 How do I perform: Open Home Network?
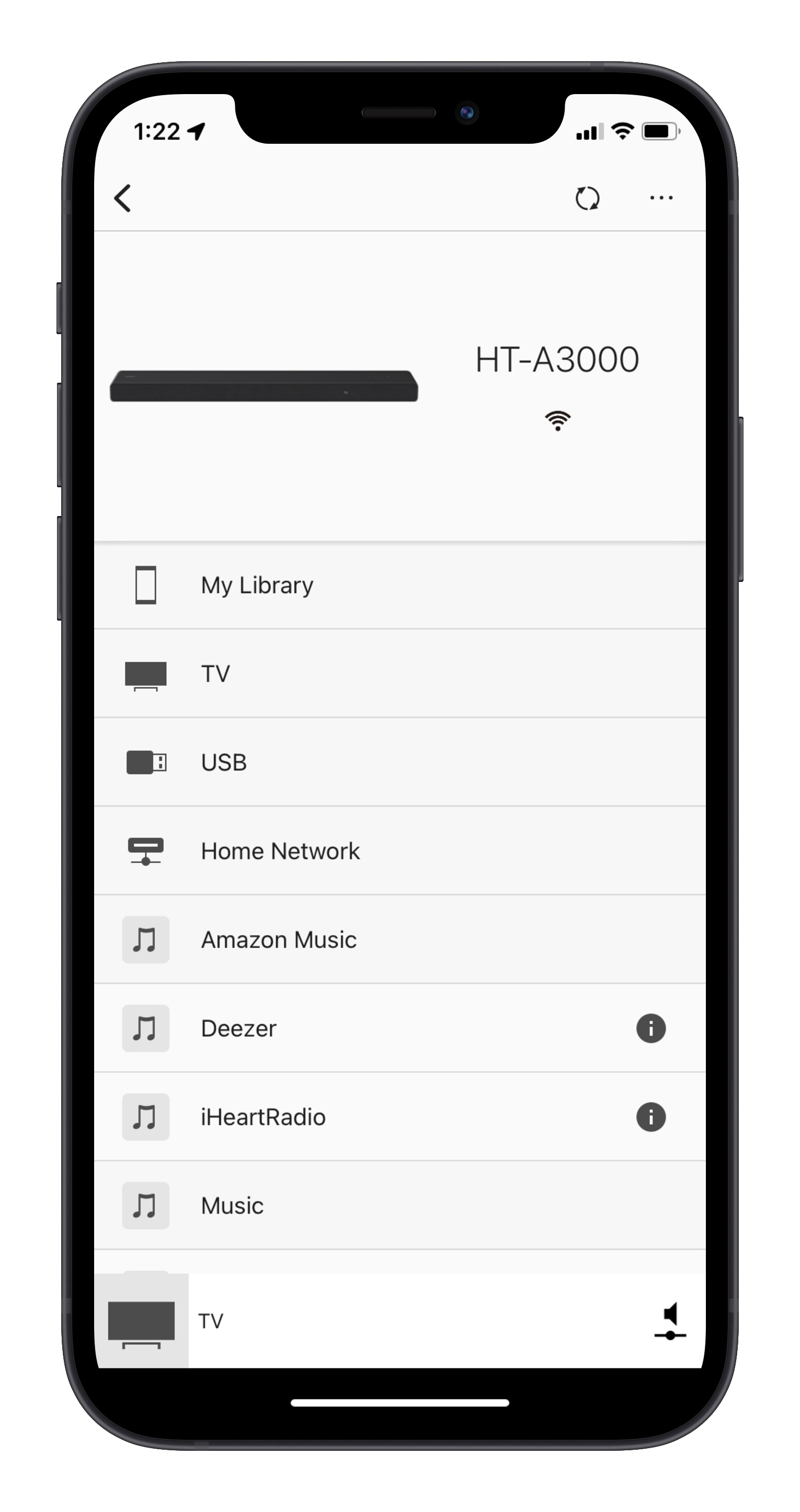399,851
